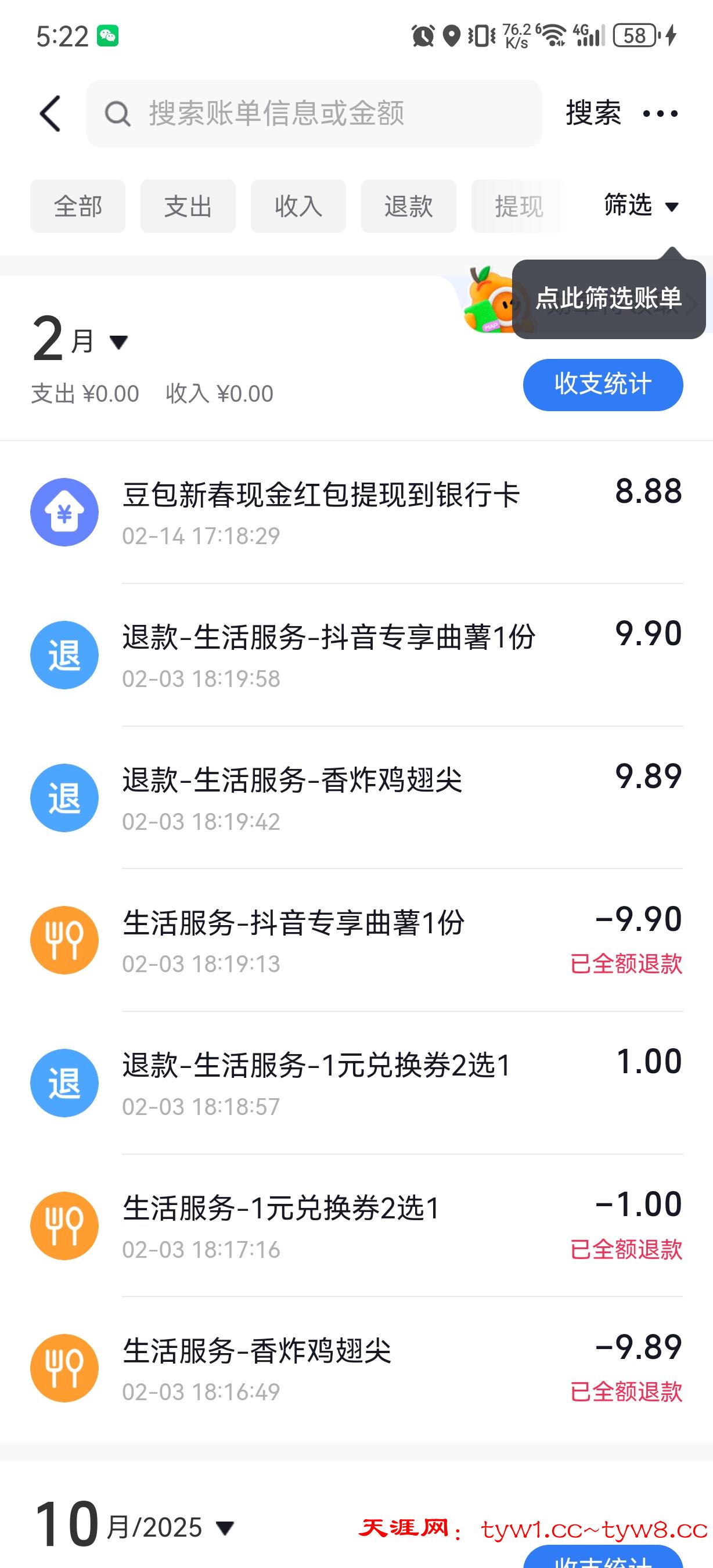
Task: Show only 退款 records
Action: [x=408, y=206]
